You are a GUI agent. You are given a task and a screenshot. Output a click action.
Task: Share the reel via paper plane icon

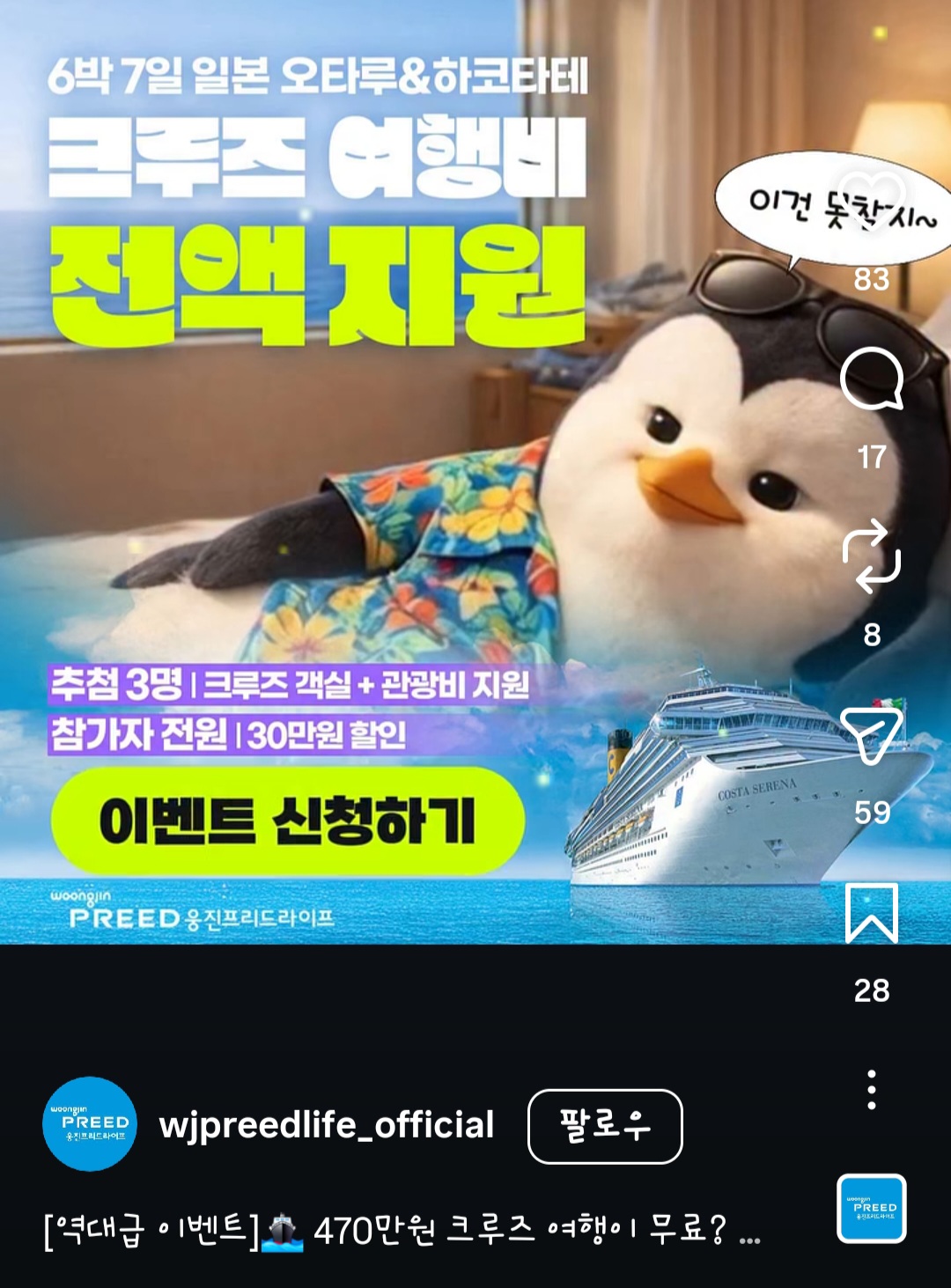point(872,732)
